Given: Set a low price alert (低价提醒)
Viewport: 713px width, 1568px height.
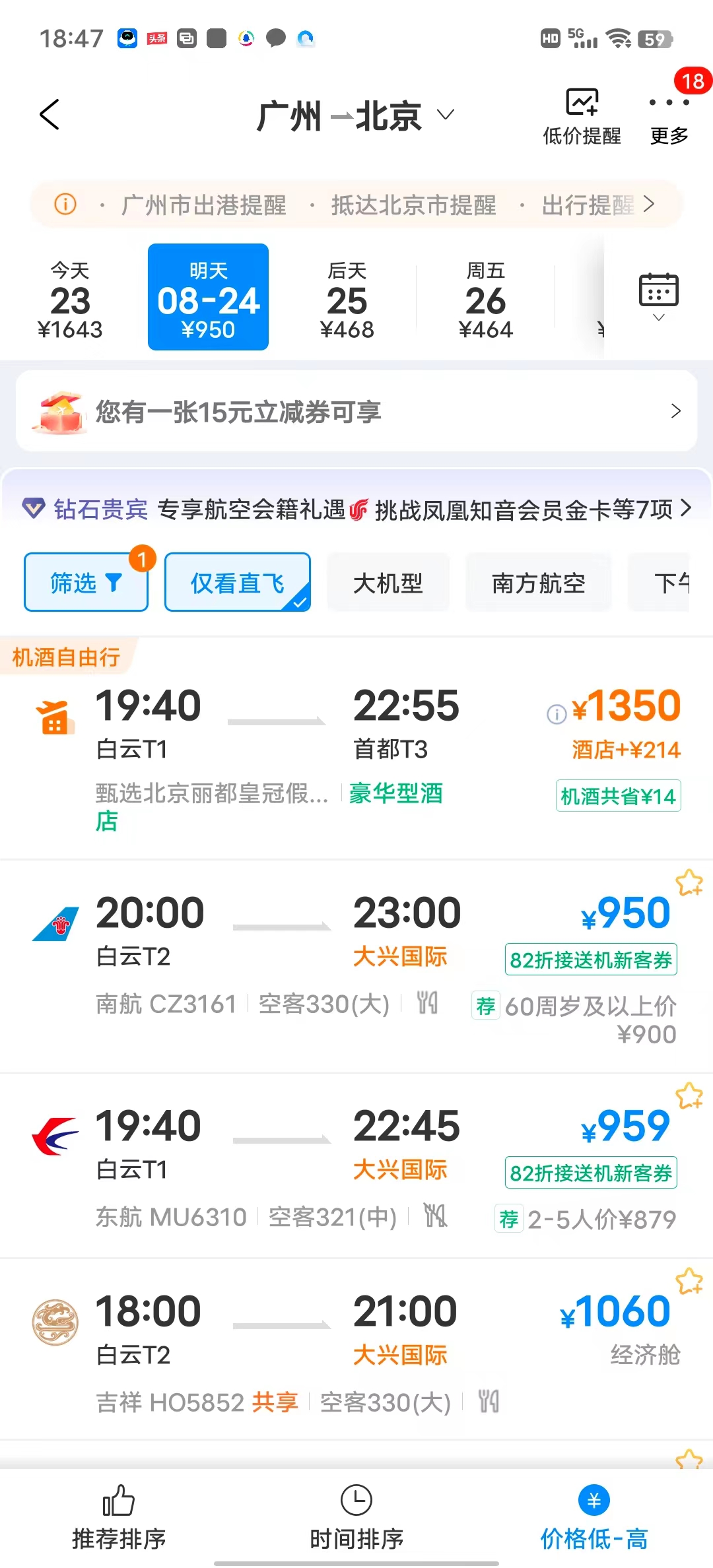Looking at the screenshot, I should pos(582,116).
